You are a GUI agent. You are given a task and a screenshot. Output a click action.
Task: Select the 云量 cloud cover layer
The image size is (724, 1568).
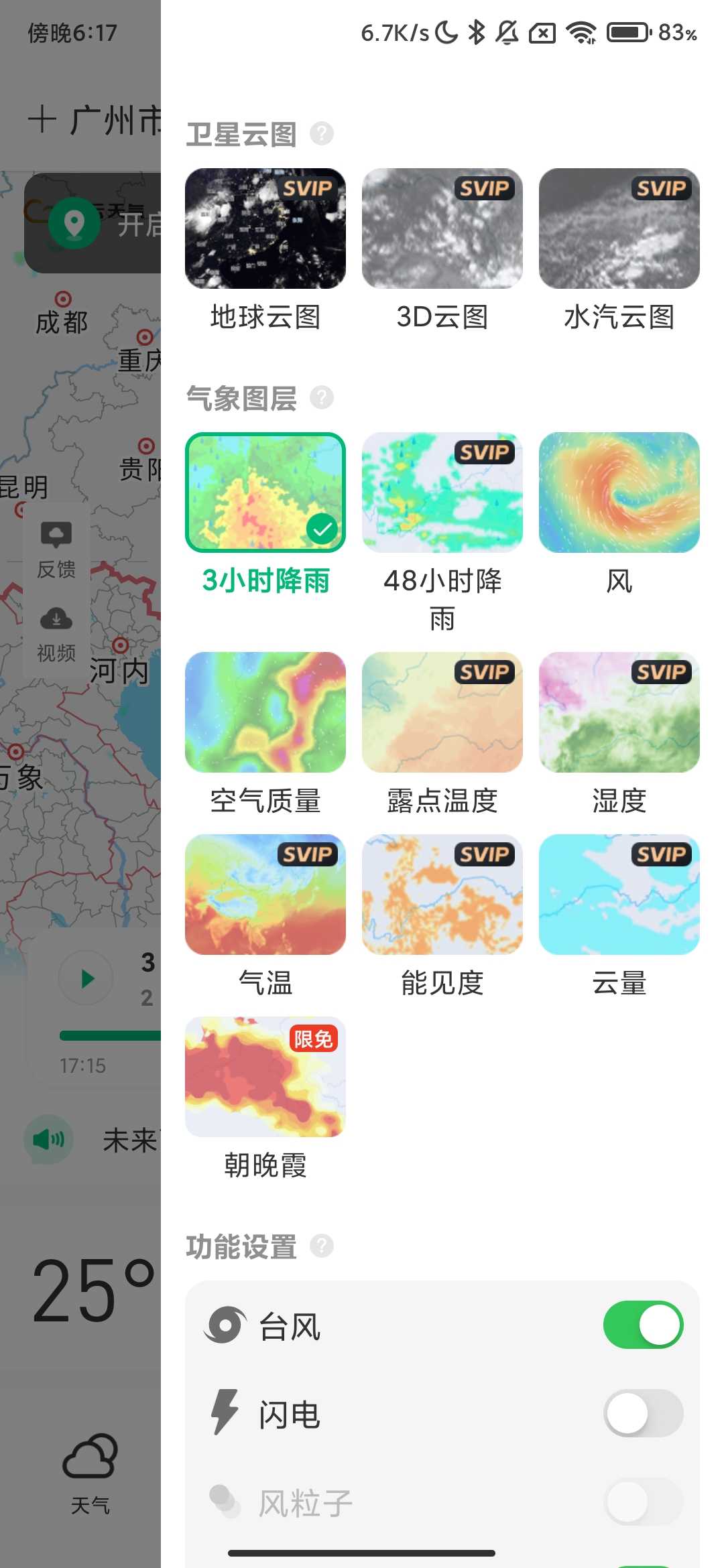click(x=619, y=895)
